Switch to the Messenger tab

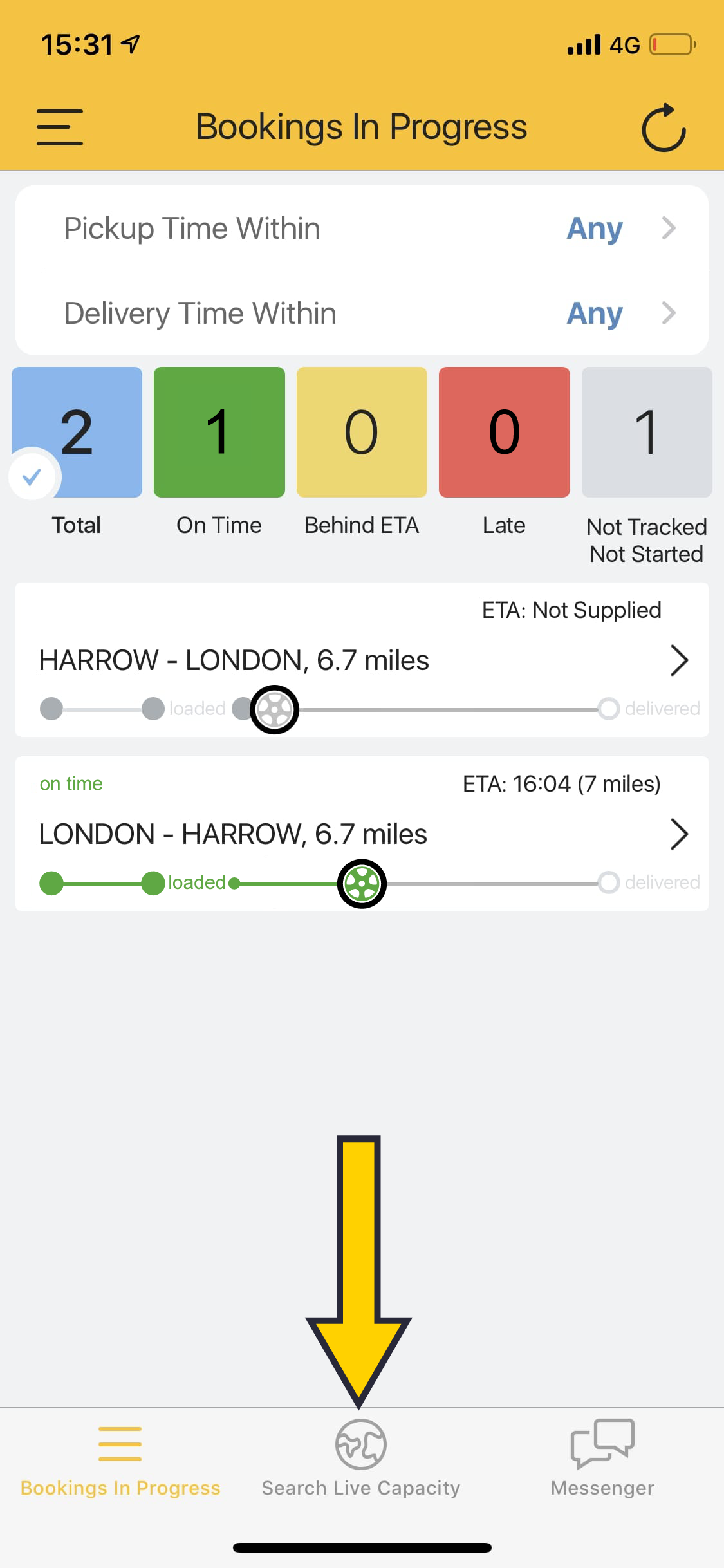[x=602, y=1459]
